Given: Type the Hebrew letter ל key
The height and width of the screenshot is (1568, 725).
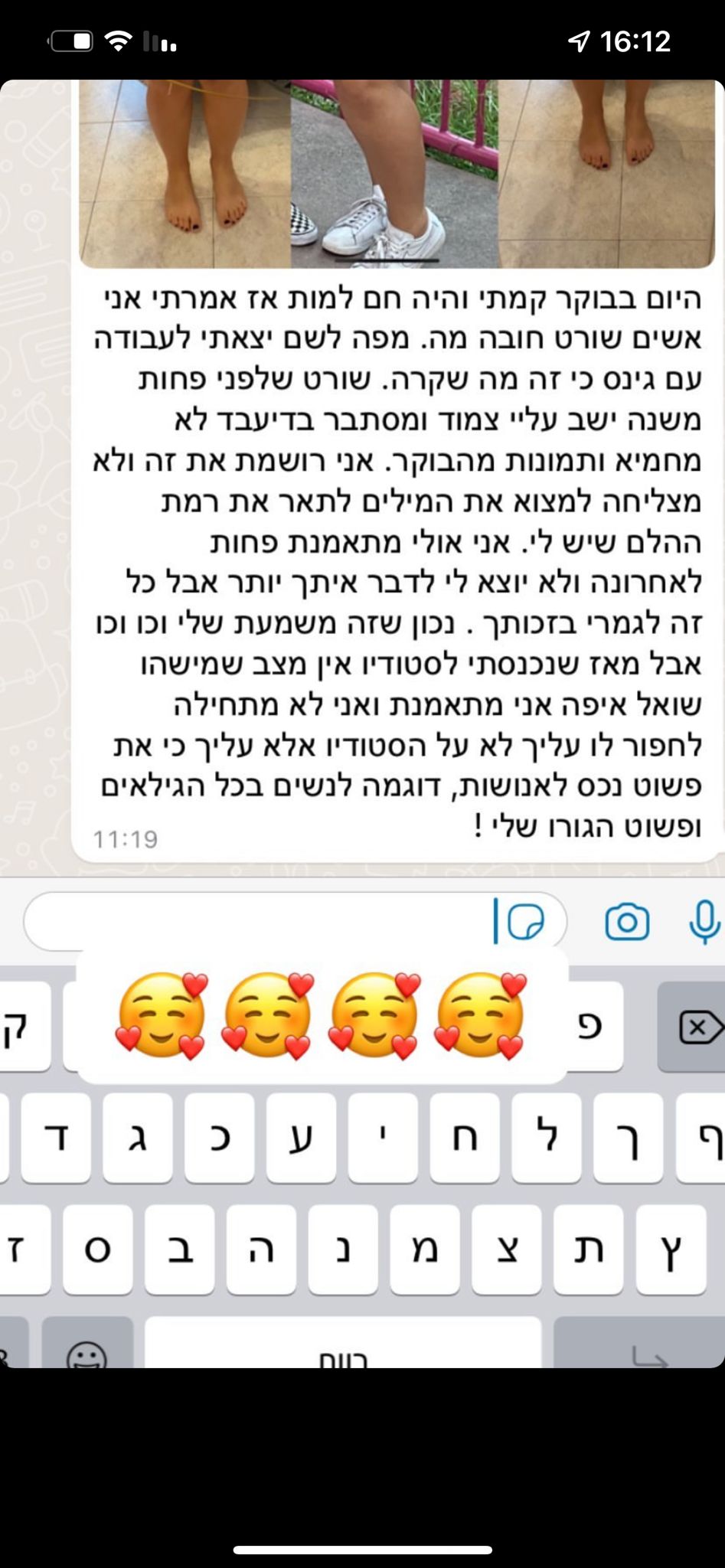Looking at the screenshot, I should point(547,1138).
